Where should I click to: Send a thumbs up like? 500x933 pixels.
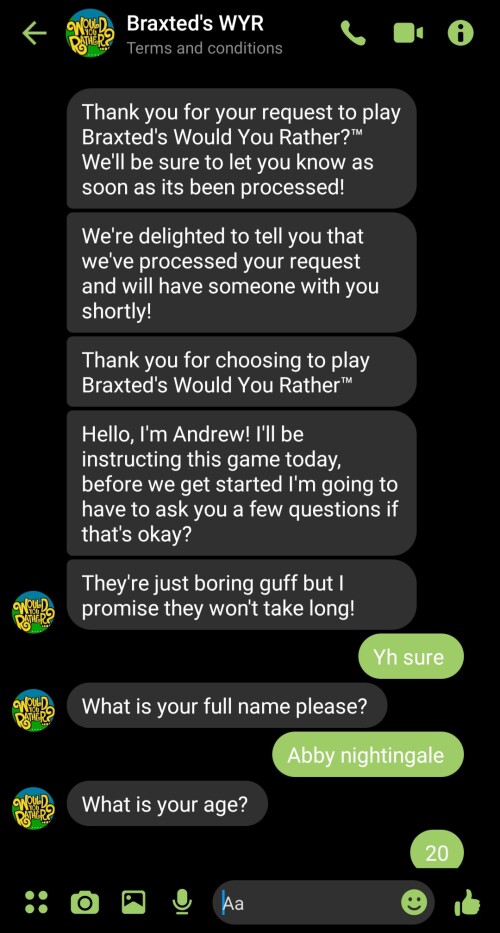(467, 902)
